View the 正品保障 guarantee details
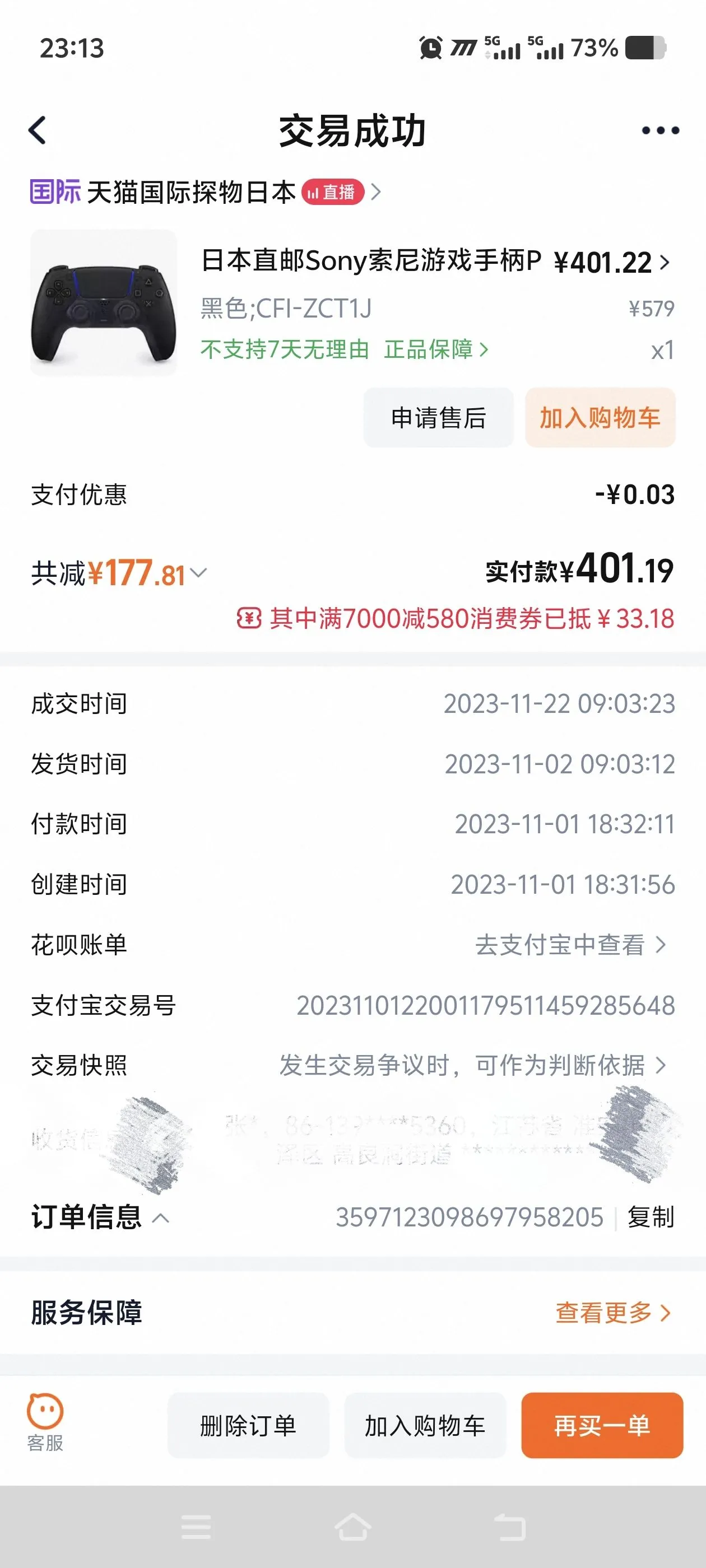 (x=435, y=349)
